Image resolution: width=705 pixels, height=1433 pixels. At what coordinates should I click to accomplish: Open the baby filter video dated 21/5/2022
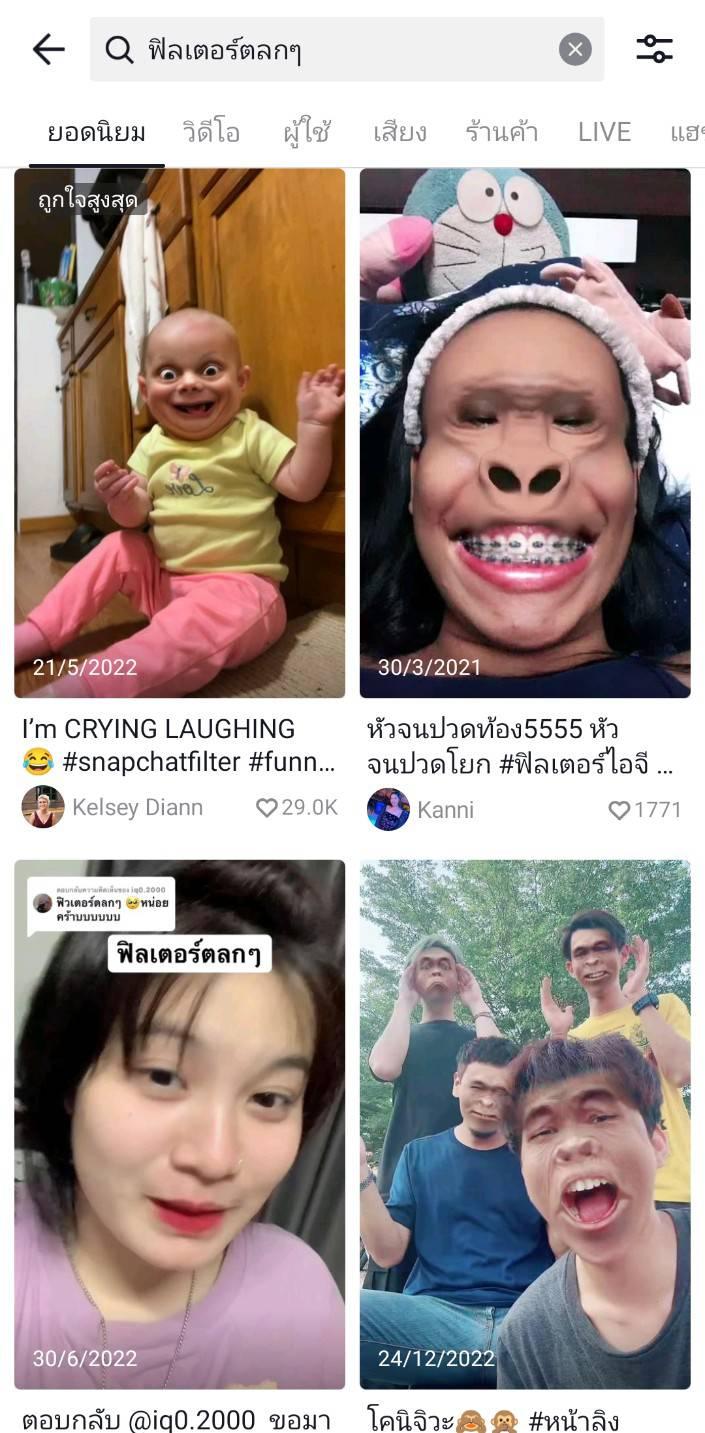(x=180, y=432)
